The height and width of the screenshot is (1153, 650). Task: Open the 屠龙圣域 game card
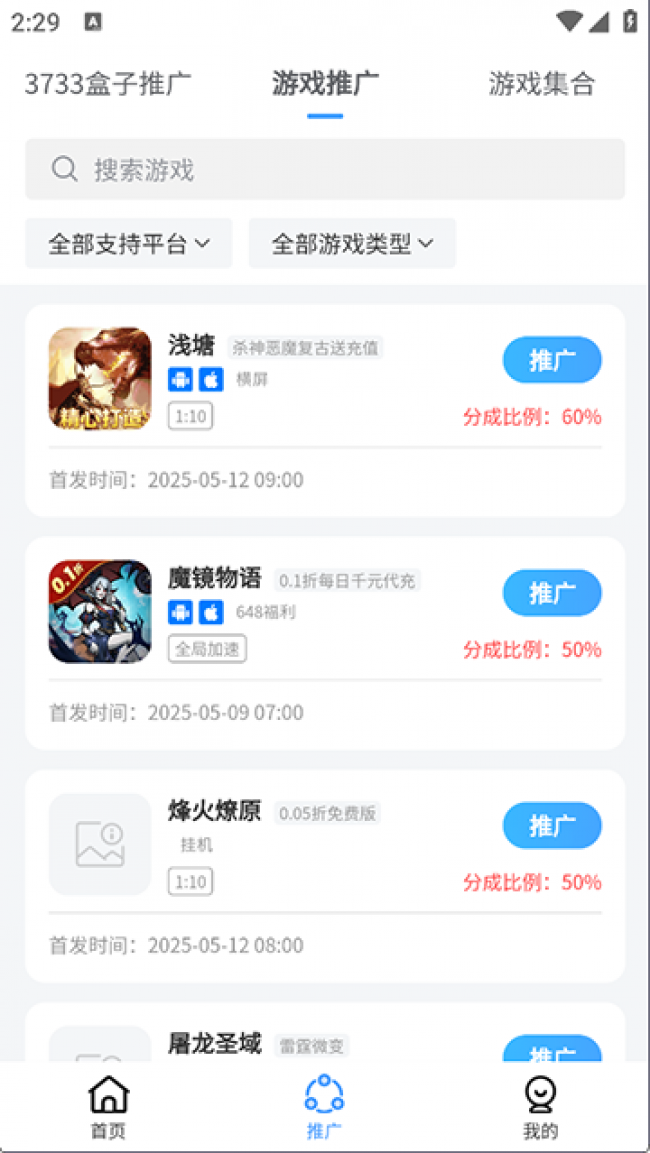coord(300,1040)
